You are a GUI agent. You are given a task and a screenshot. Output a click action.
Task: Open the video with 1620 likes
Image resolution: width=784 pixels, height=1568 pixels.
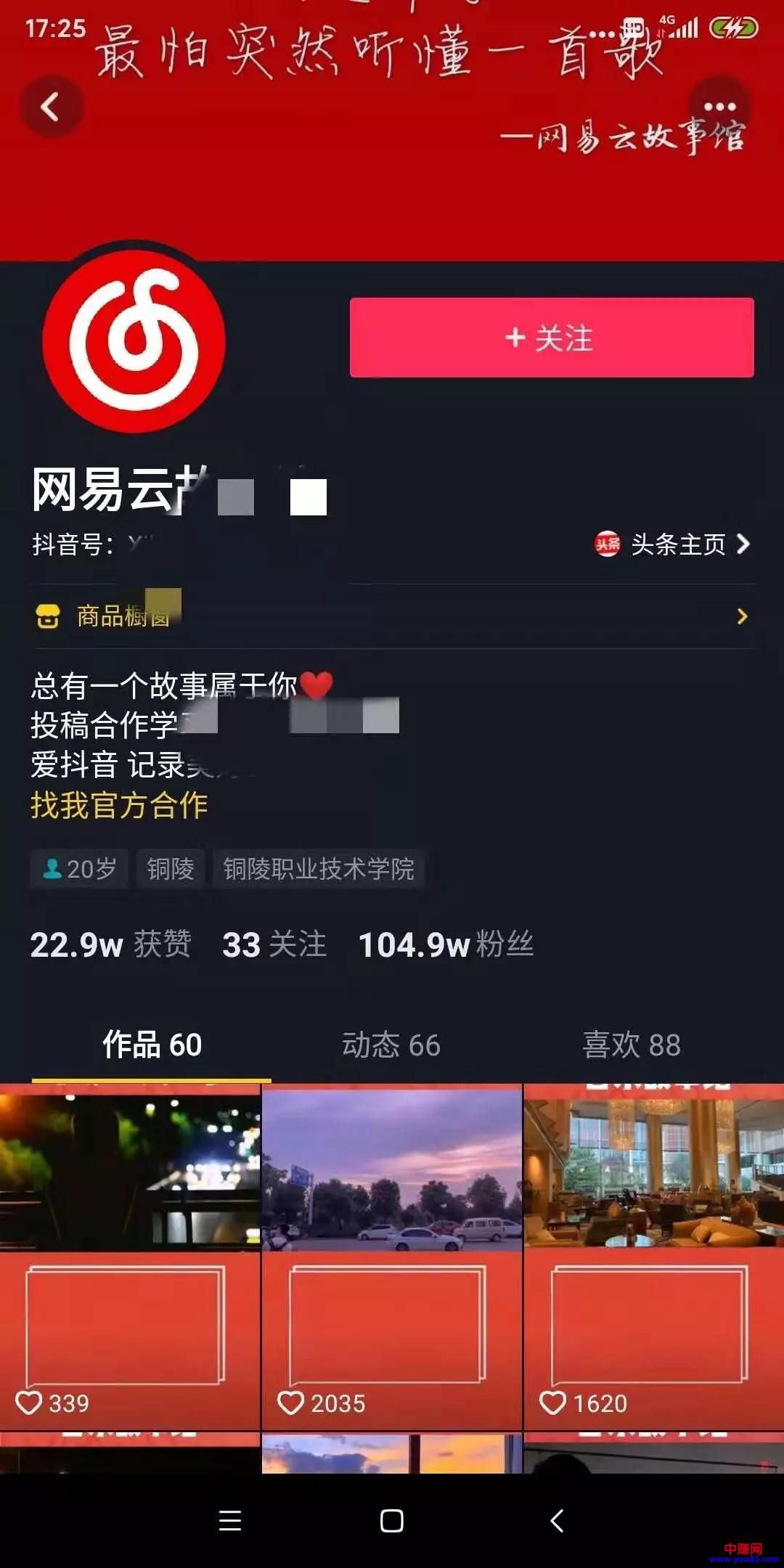653,1256
